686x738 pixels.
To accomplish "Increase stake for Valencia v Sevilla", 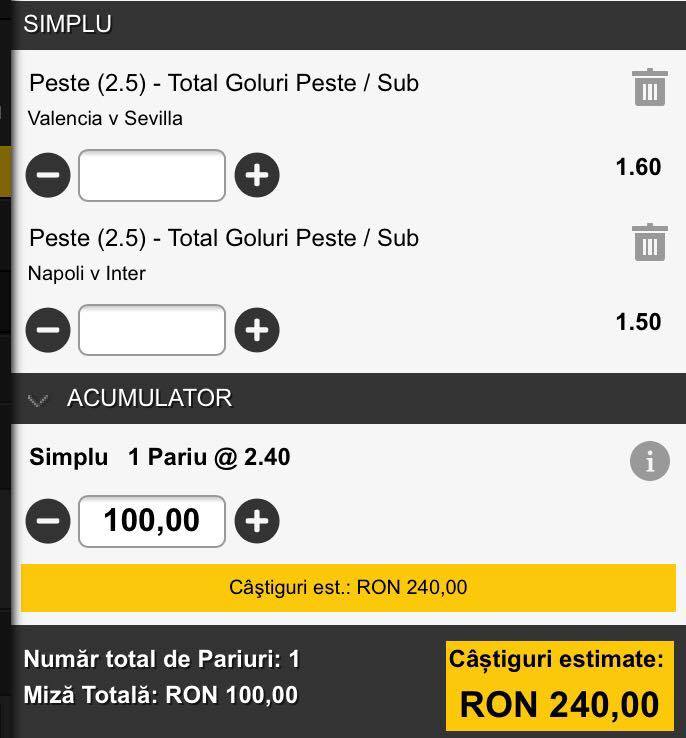I will [x=257, y=175].
